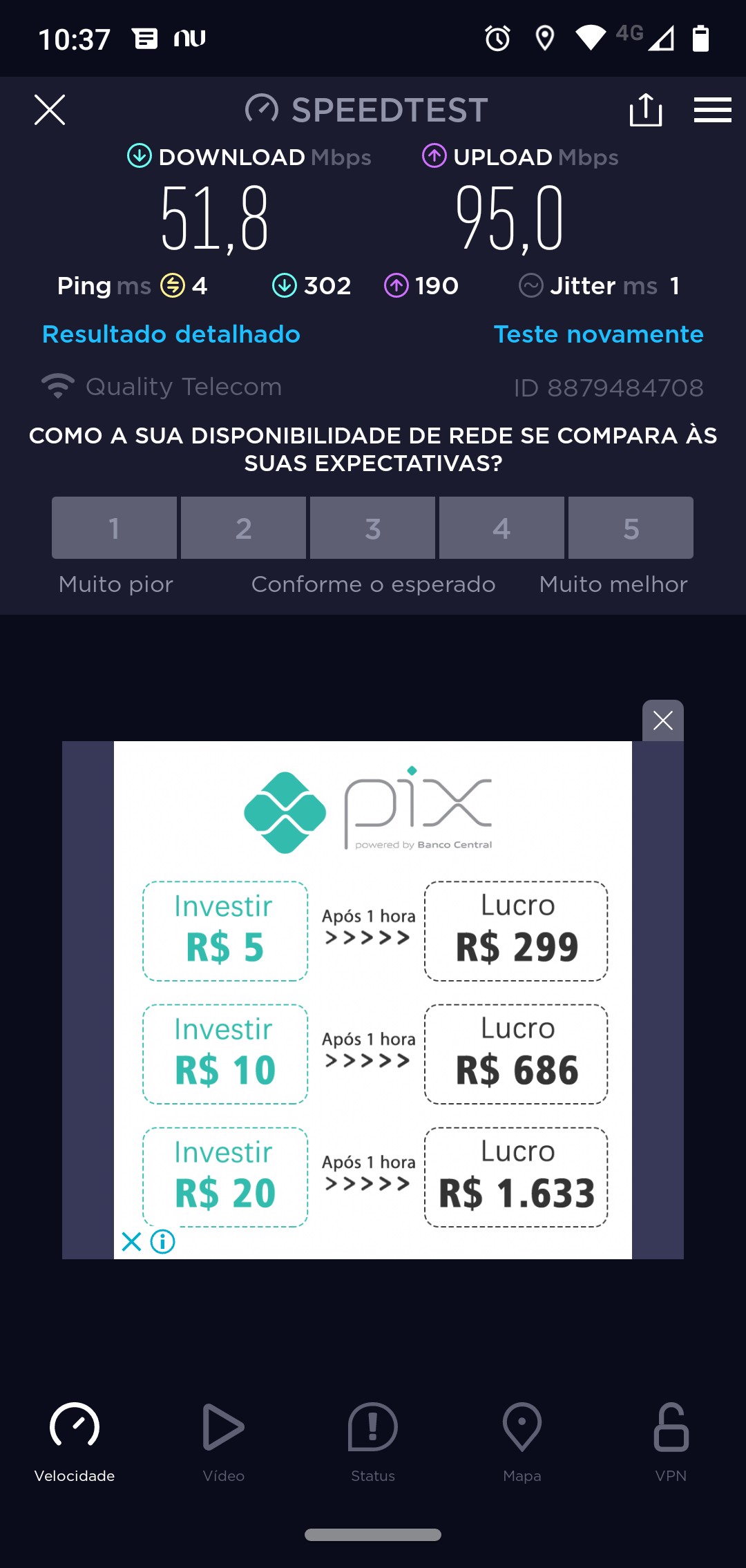Tap Teste novamente to rerun test

point(598,334)
